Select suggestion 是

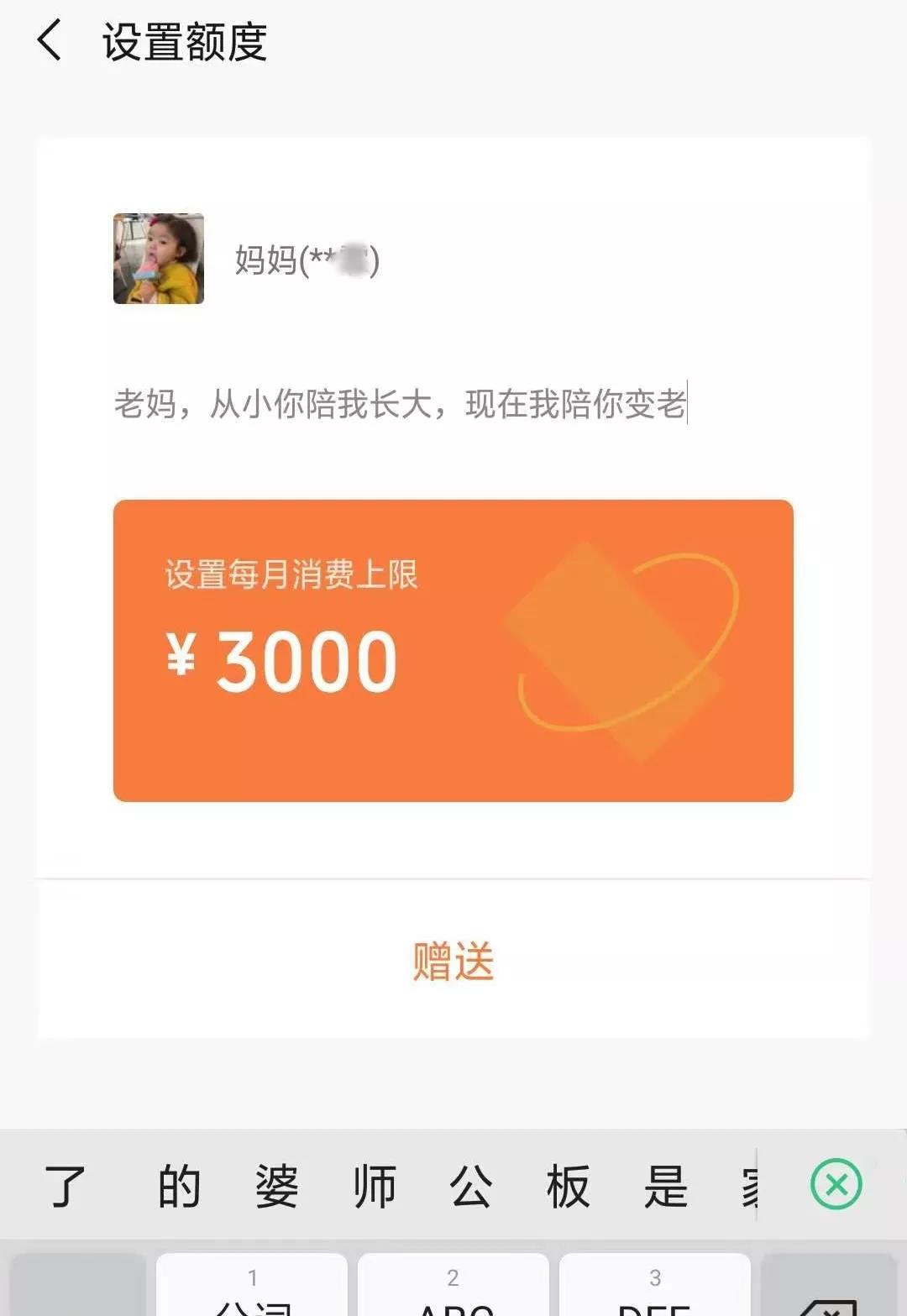(x=665, y=1186)
